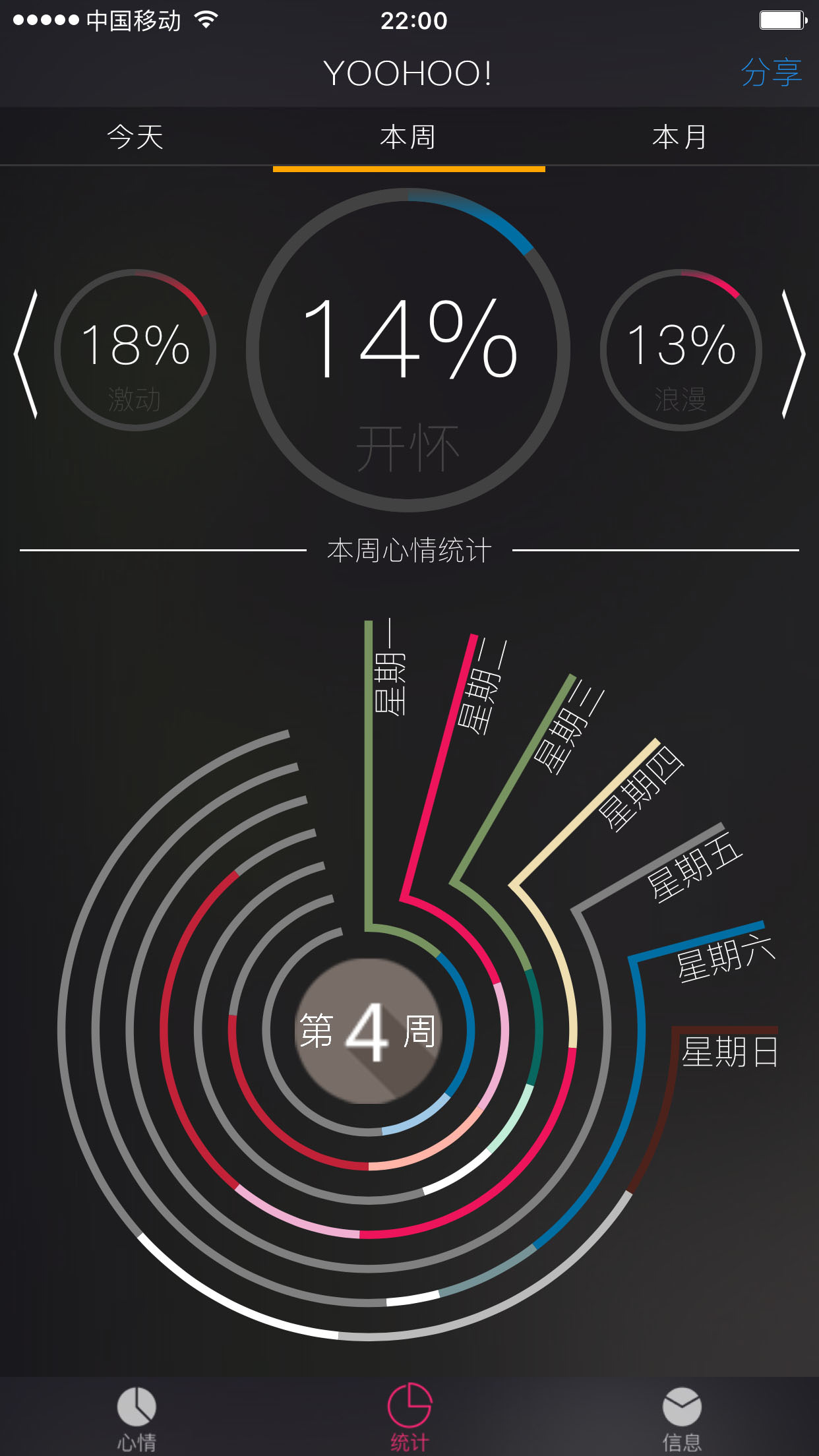Select the 本周 tab

[x=409, y=137]
